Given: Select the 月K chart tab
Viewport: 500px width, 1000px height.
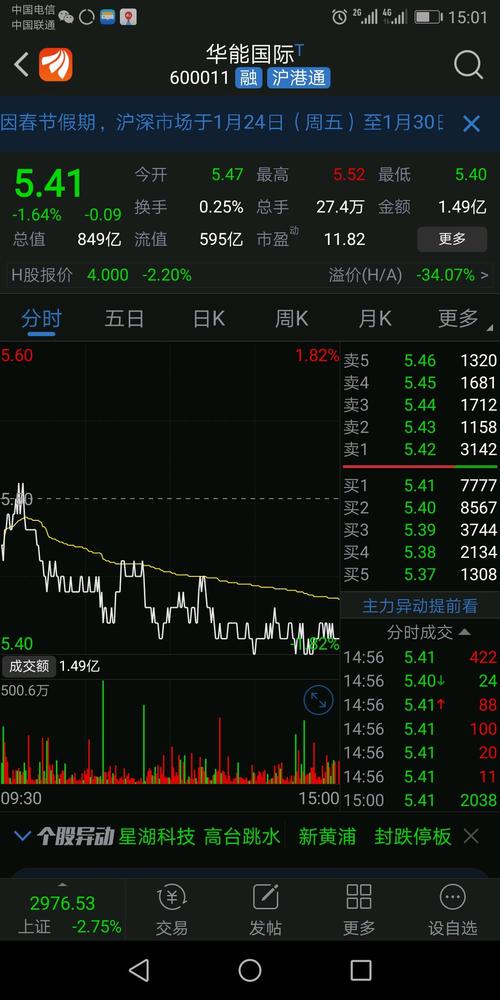Looking at the screenshot, I should (x=375, y=318).
